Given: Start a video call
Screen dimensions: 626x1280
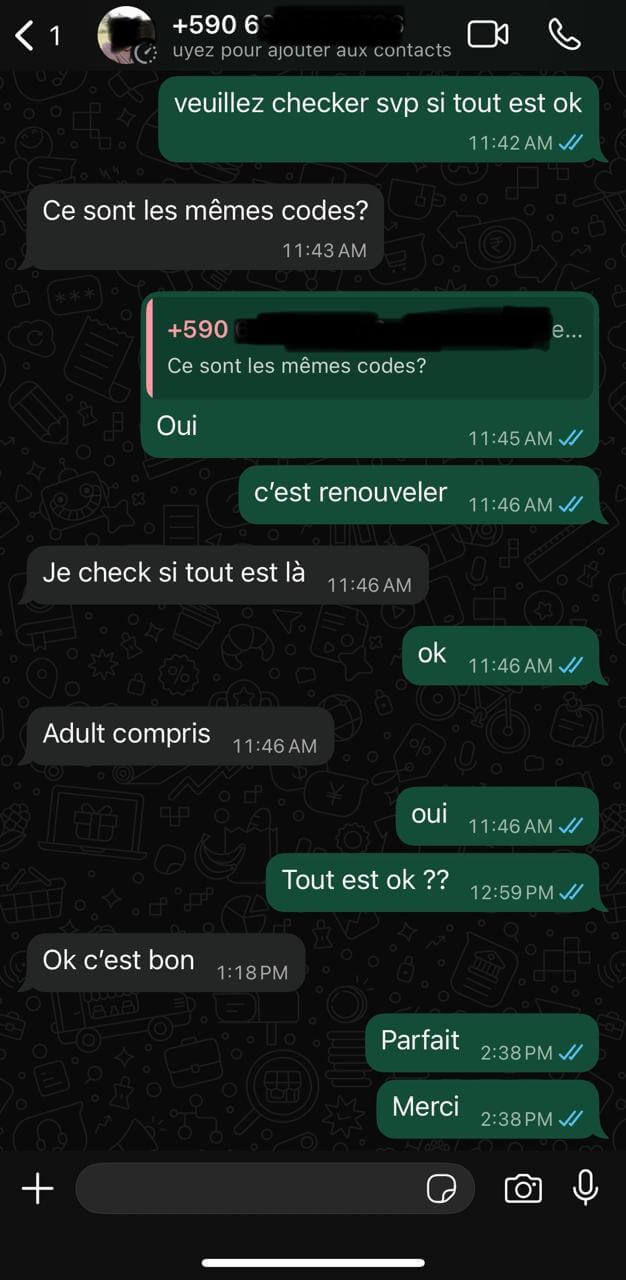Looking at the screenshot, I should click(x=488, y=35).
